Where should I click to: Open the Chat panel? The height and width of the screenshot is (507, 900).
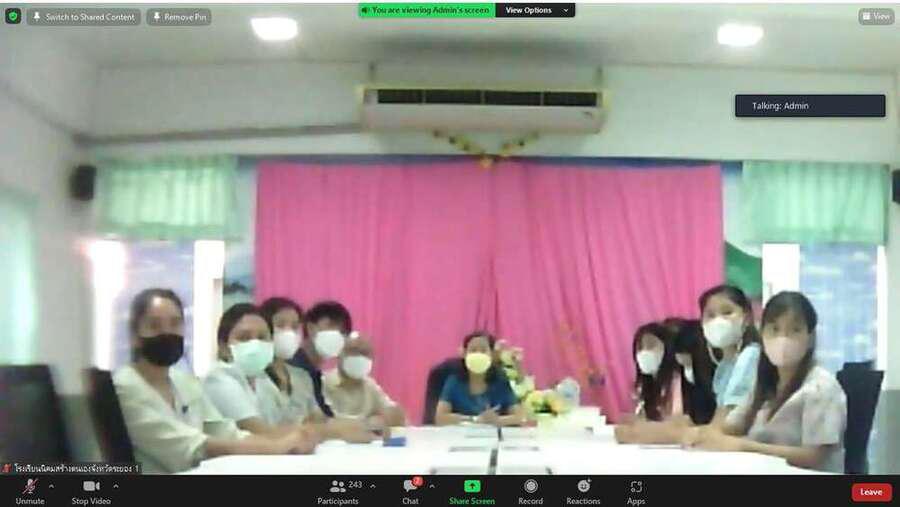(x=410, y=490)
